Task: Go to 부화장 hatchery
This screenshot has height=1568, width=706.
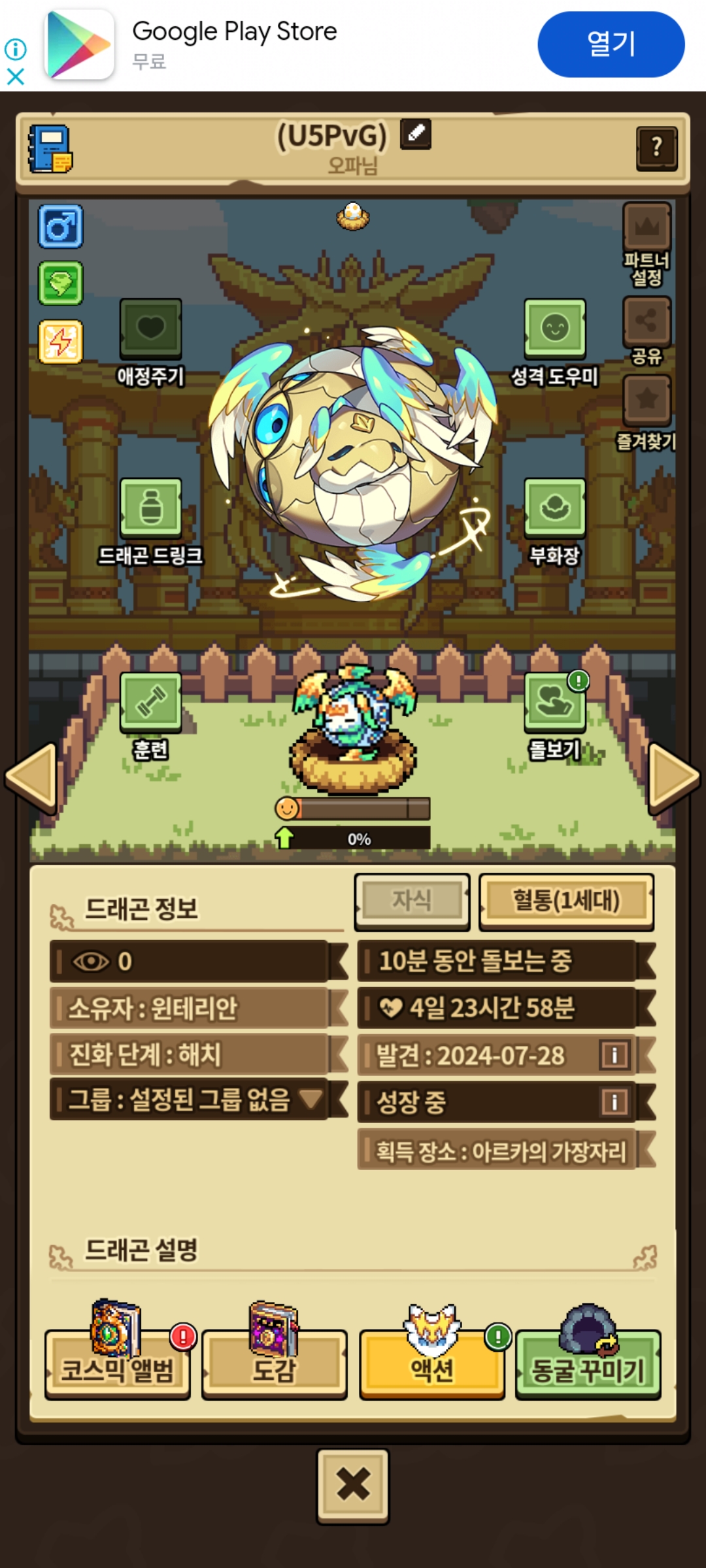Action: pos(554,508)
